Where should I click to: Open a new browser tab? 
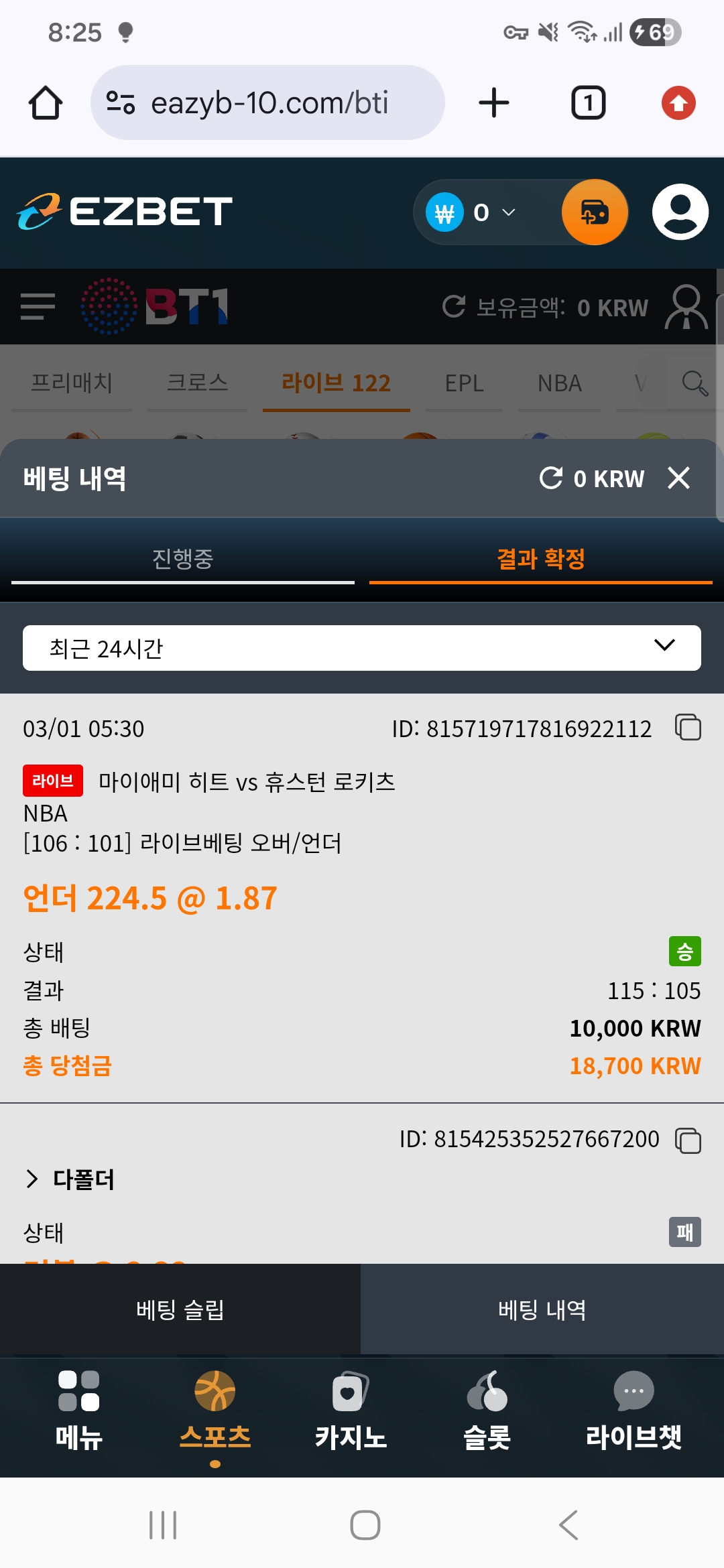[494, 103]
